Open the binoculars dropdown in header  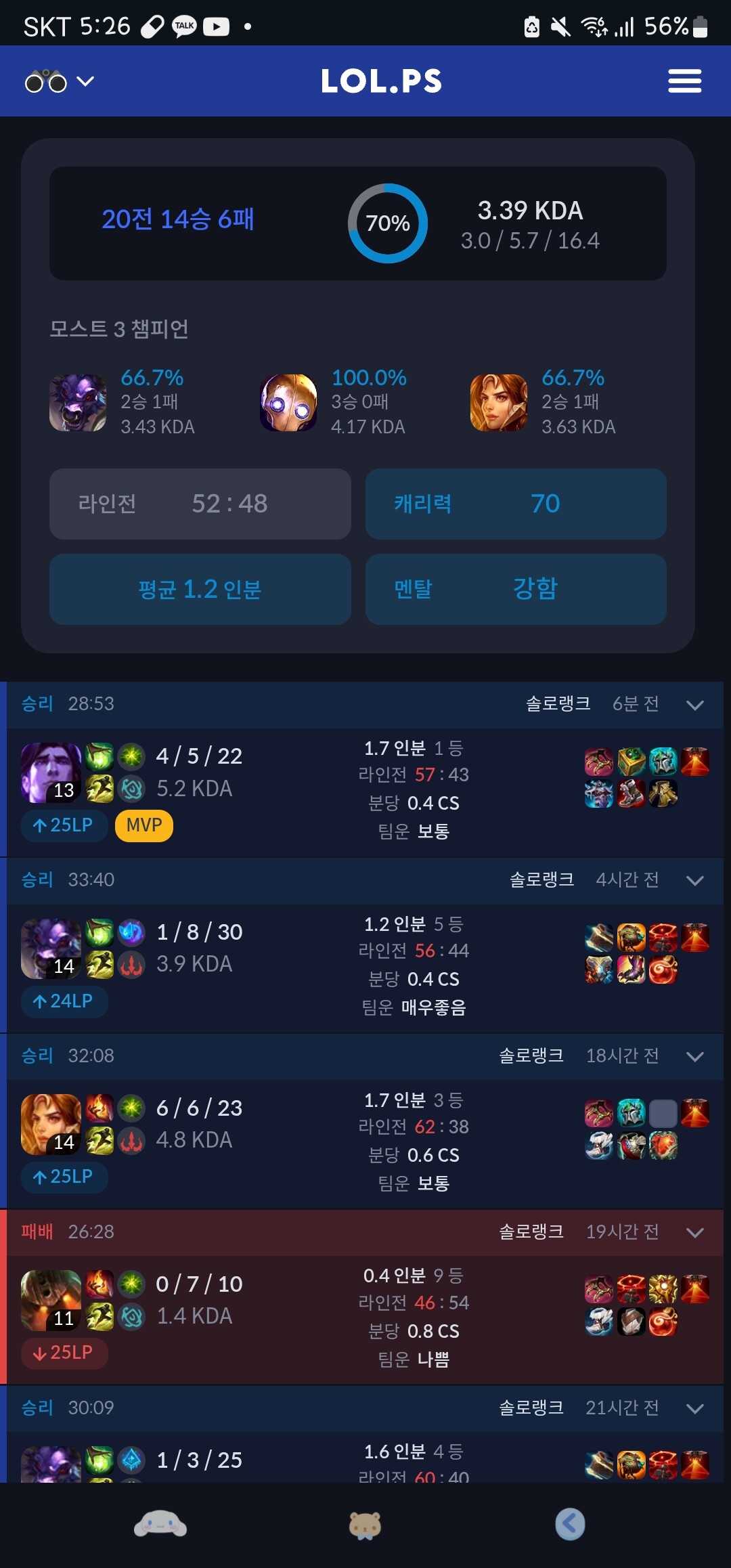[x=59, y=82]
